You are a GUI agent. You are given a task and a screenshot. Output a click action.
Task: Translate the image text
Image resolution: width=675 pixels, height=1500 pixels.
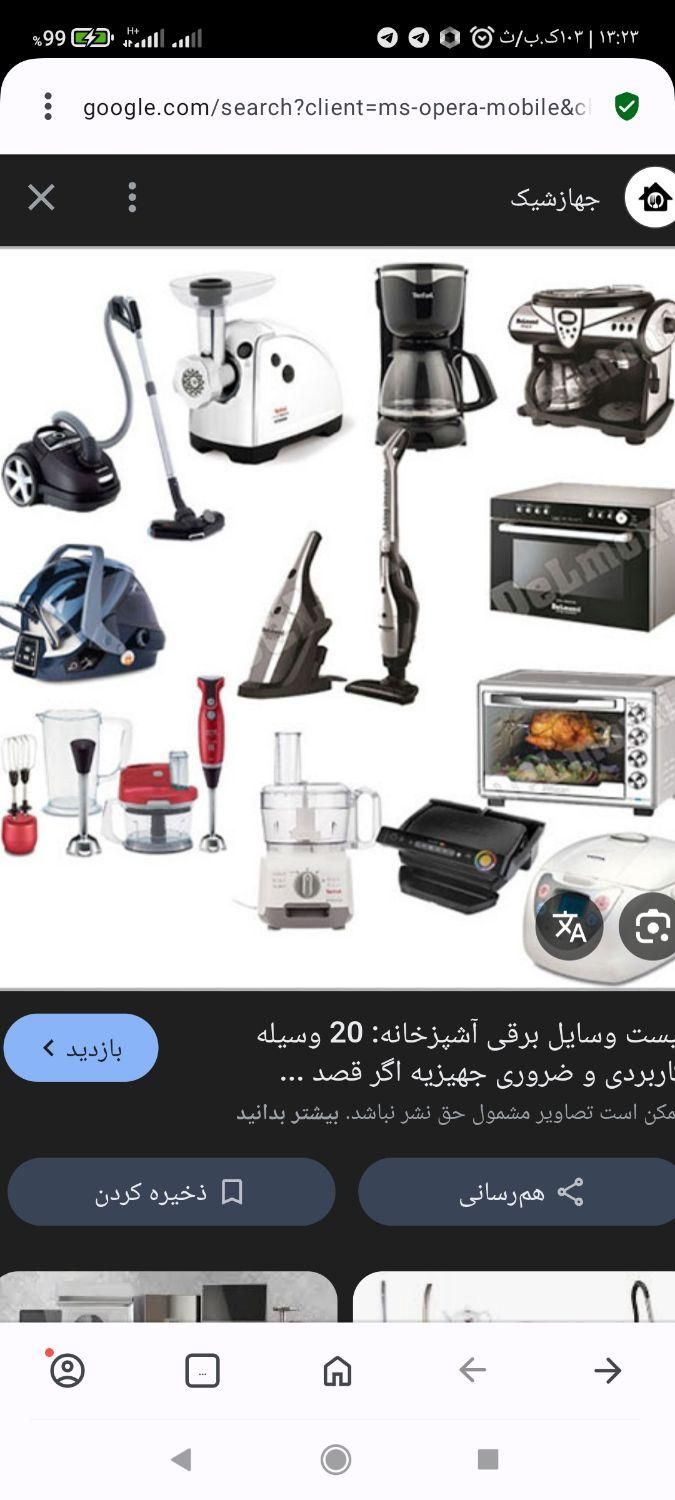pyautogui.click(x=569, y=927)
